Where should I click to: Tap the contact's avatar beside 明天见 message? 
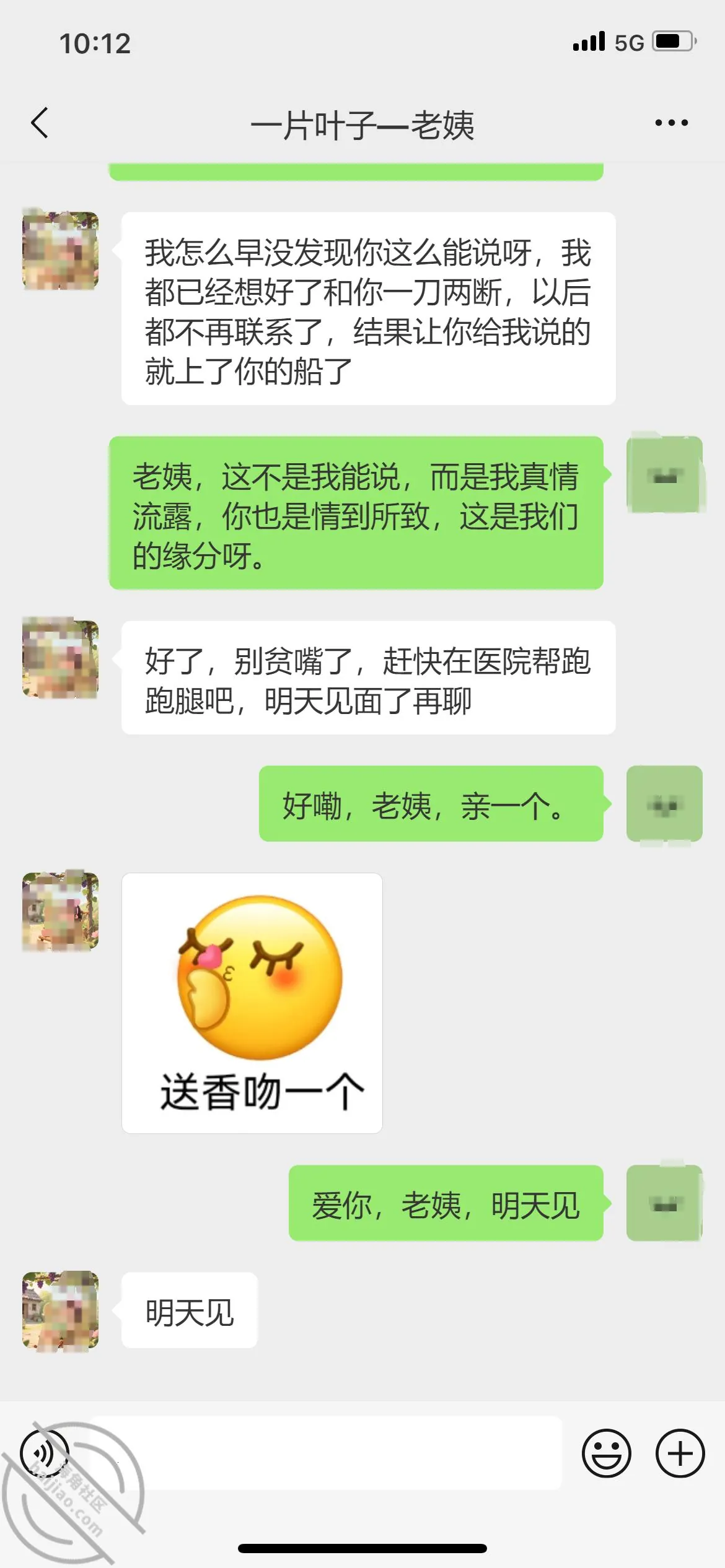pos(61,1310)
